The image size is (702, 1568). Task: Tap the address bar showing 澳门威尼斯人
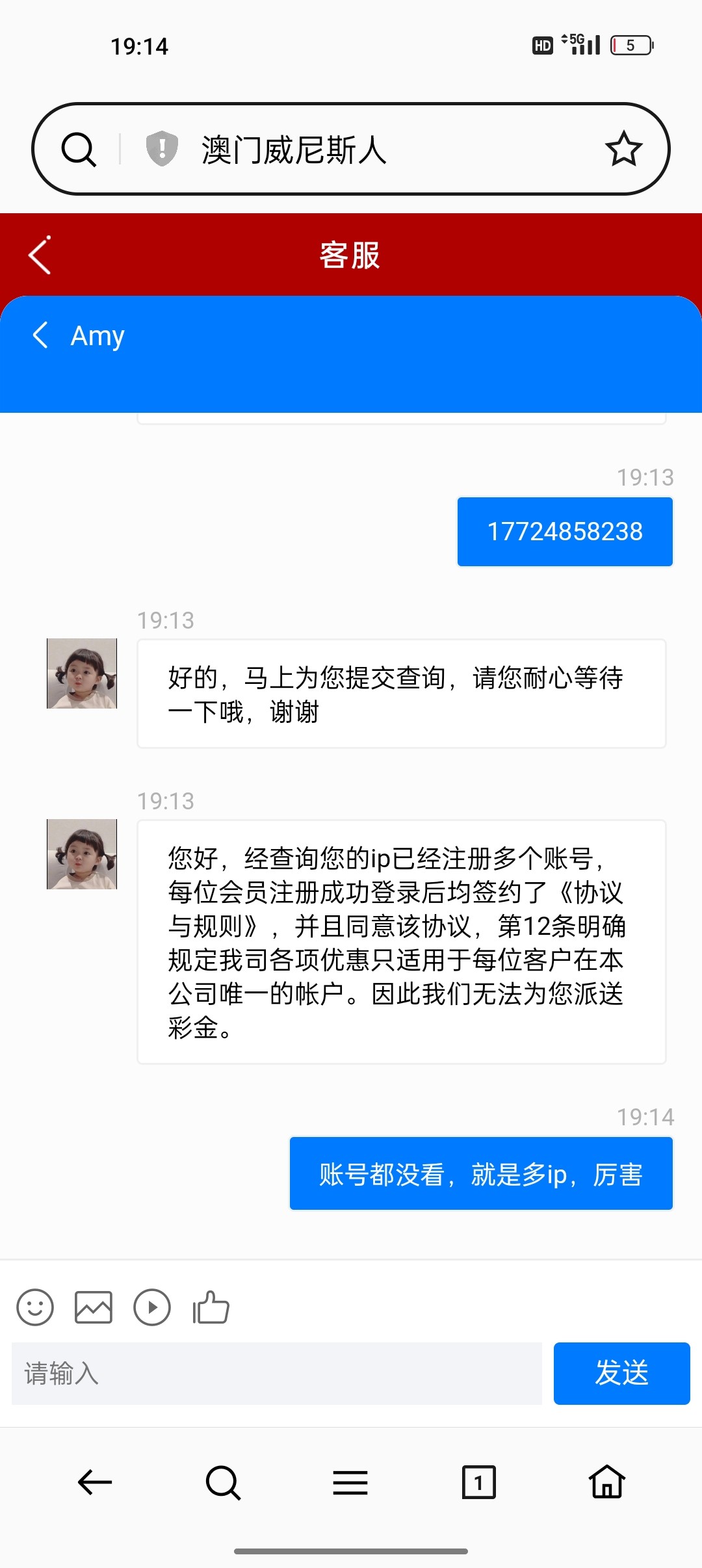click(364, 150)
